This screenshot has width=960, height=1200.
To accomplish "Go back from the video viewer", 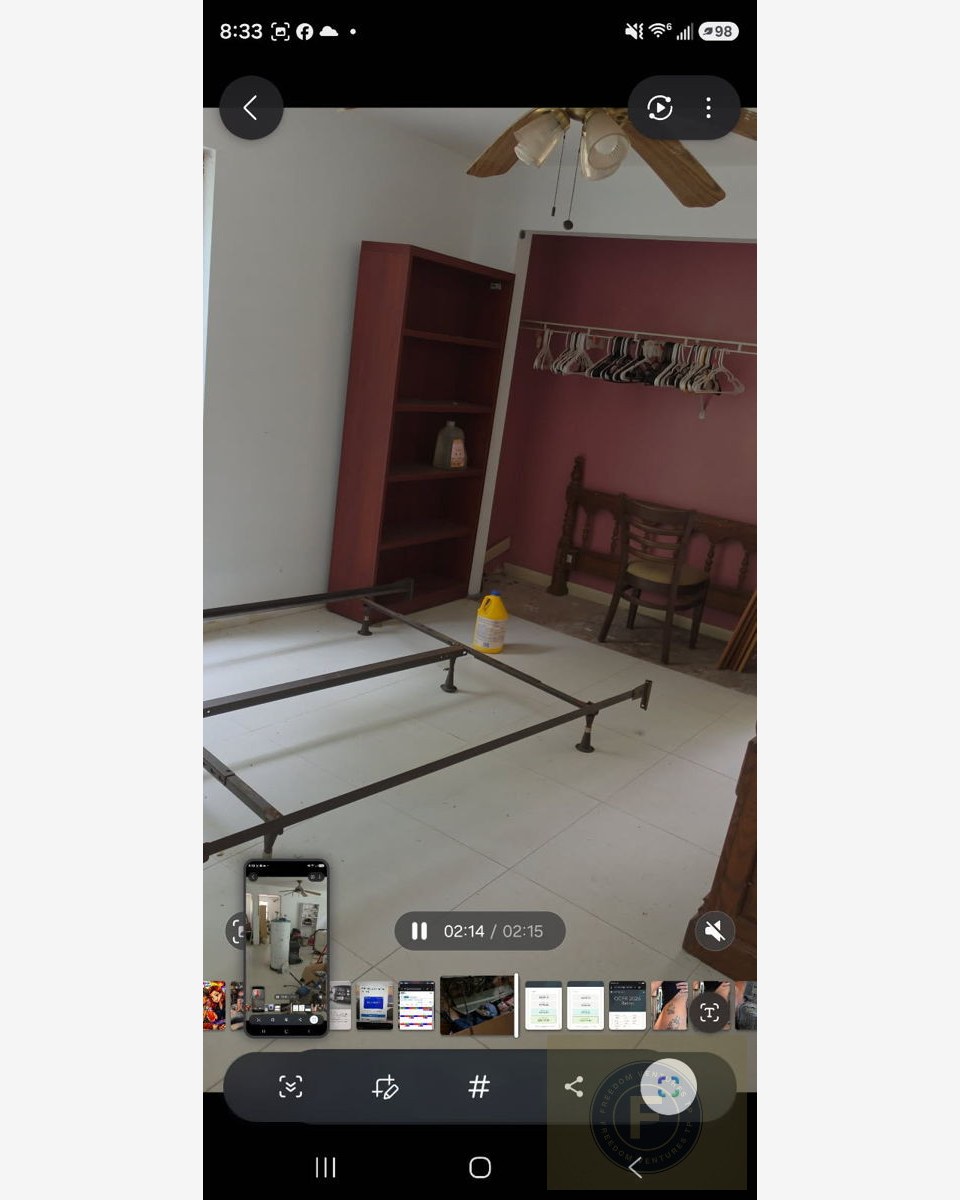I will pyautogui.click(x=251, y=108).
